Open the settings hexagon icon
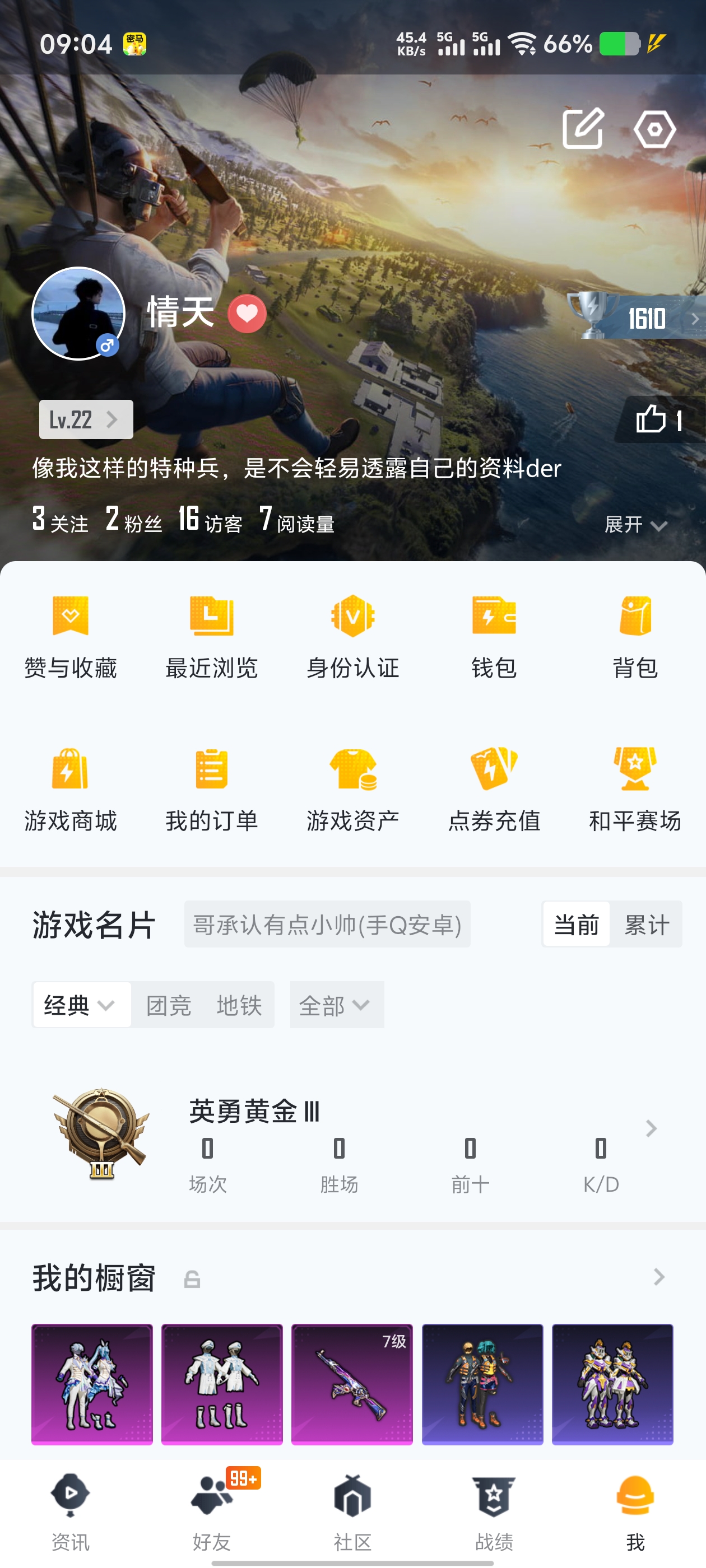This screenshot has height=1568, width=706. click(654, 129)
